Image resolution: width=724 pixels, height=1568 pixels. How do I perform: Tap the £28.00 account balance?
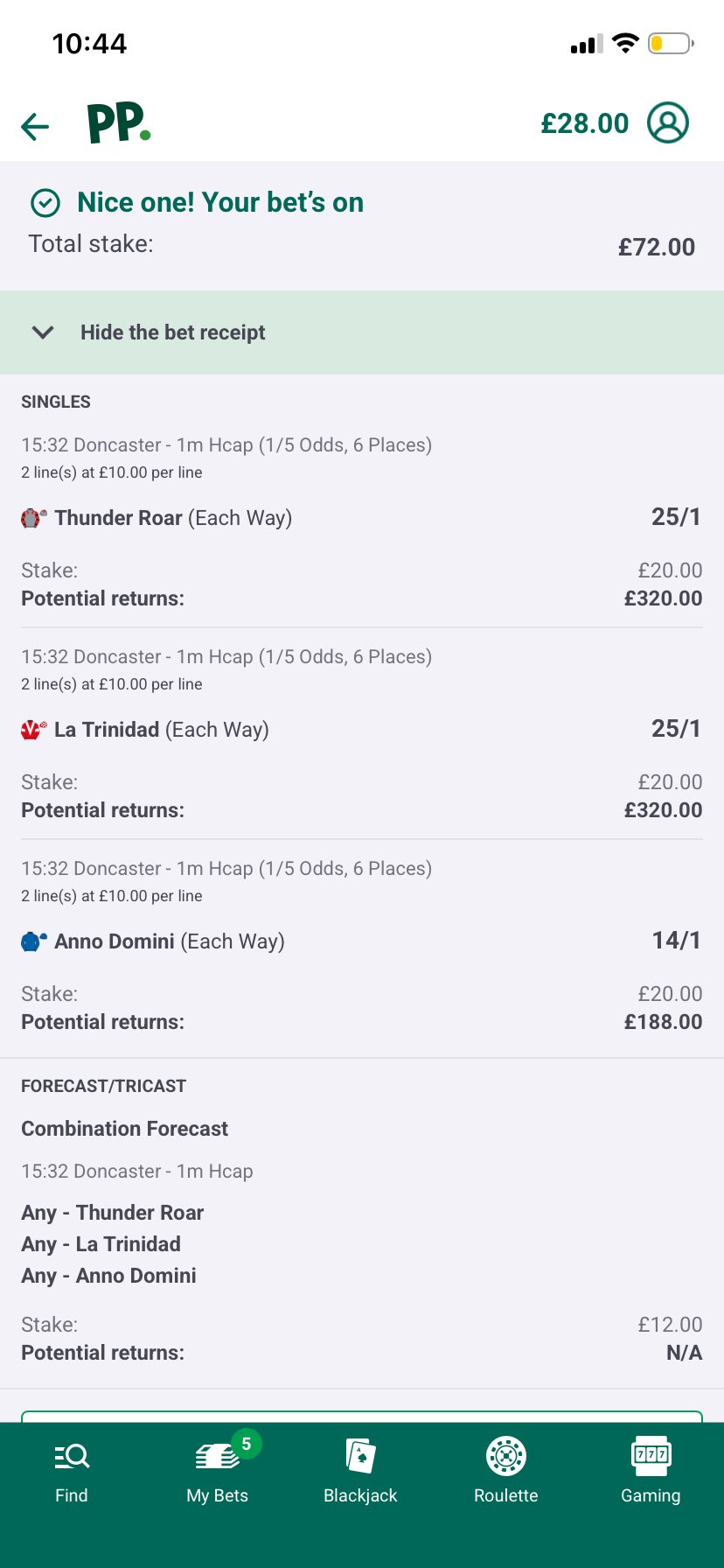[x=584, y=123]
